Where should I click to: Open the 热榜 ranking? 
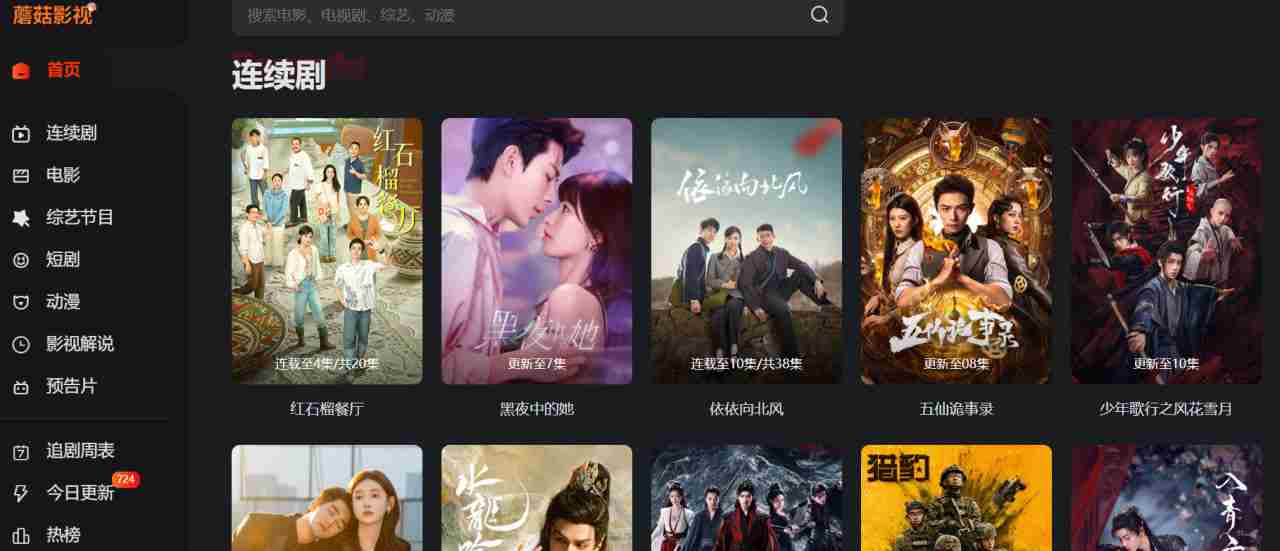62,535
